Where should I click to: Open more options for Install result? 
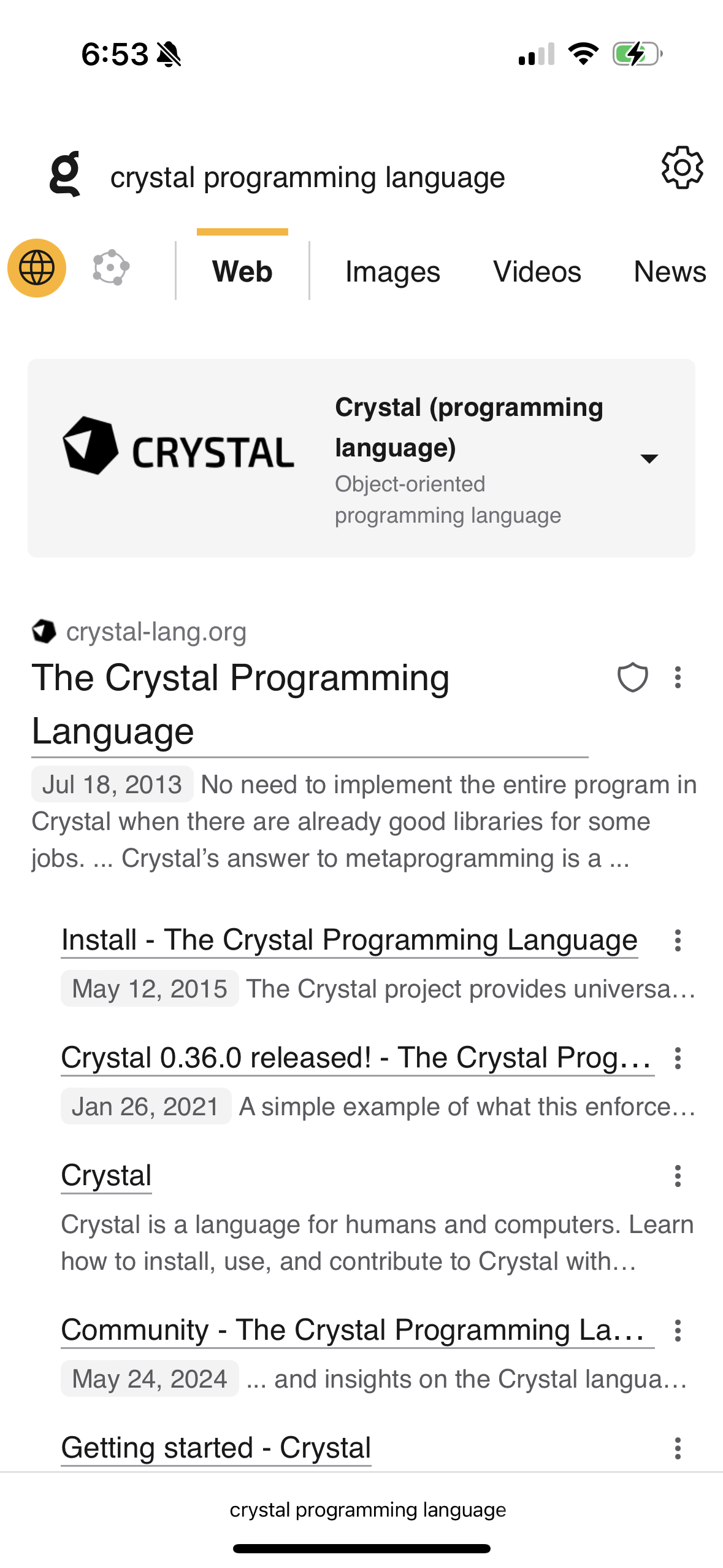[678, 940]
